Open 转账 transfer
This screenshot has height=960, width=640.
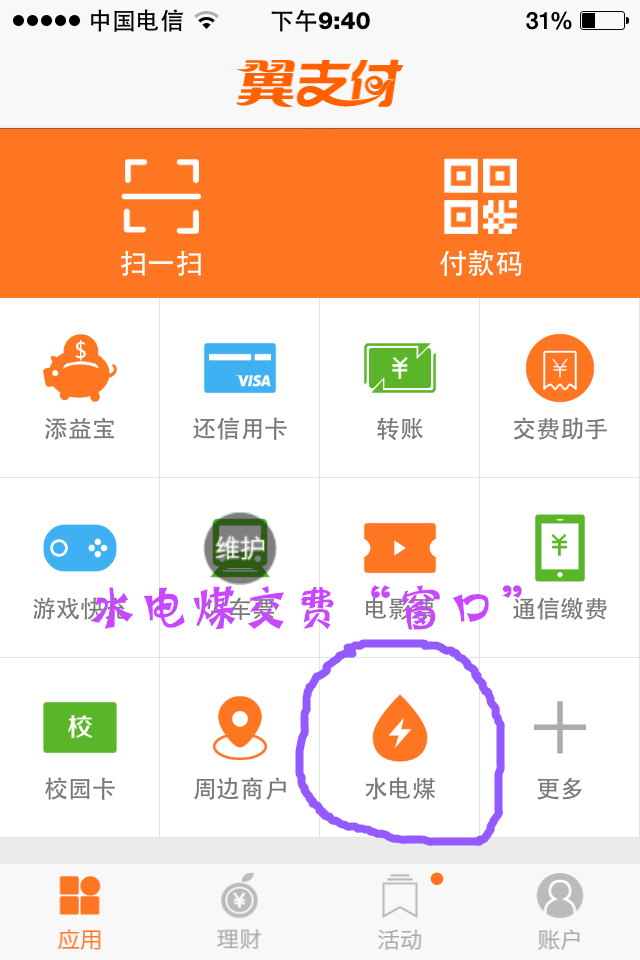coord(400,388)
